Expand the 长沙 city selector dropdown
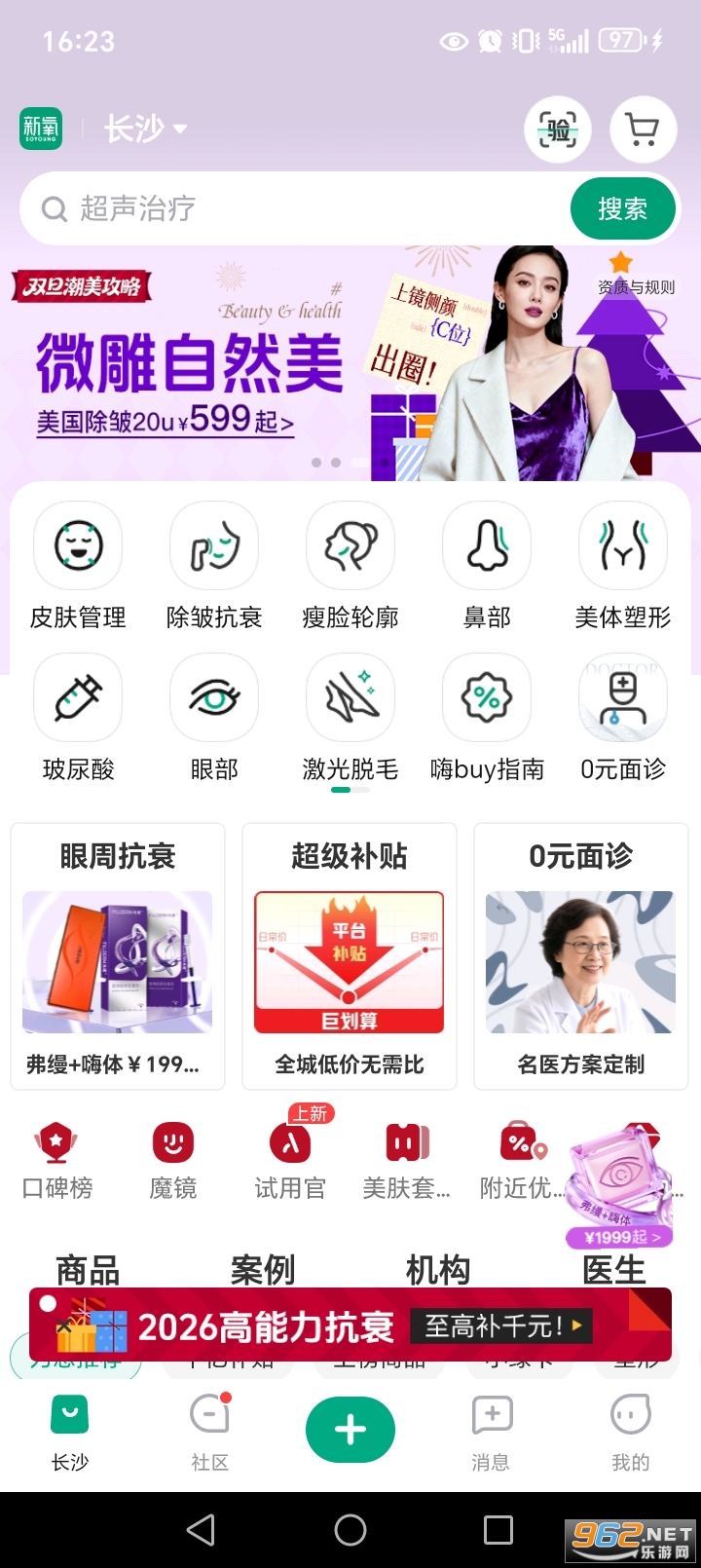This screenshot has height=1568, width=701. point(144,129)
